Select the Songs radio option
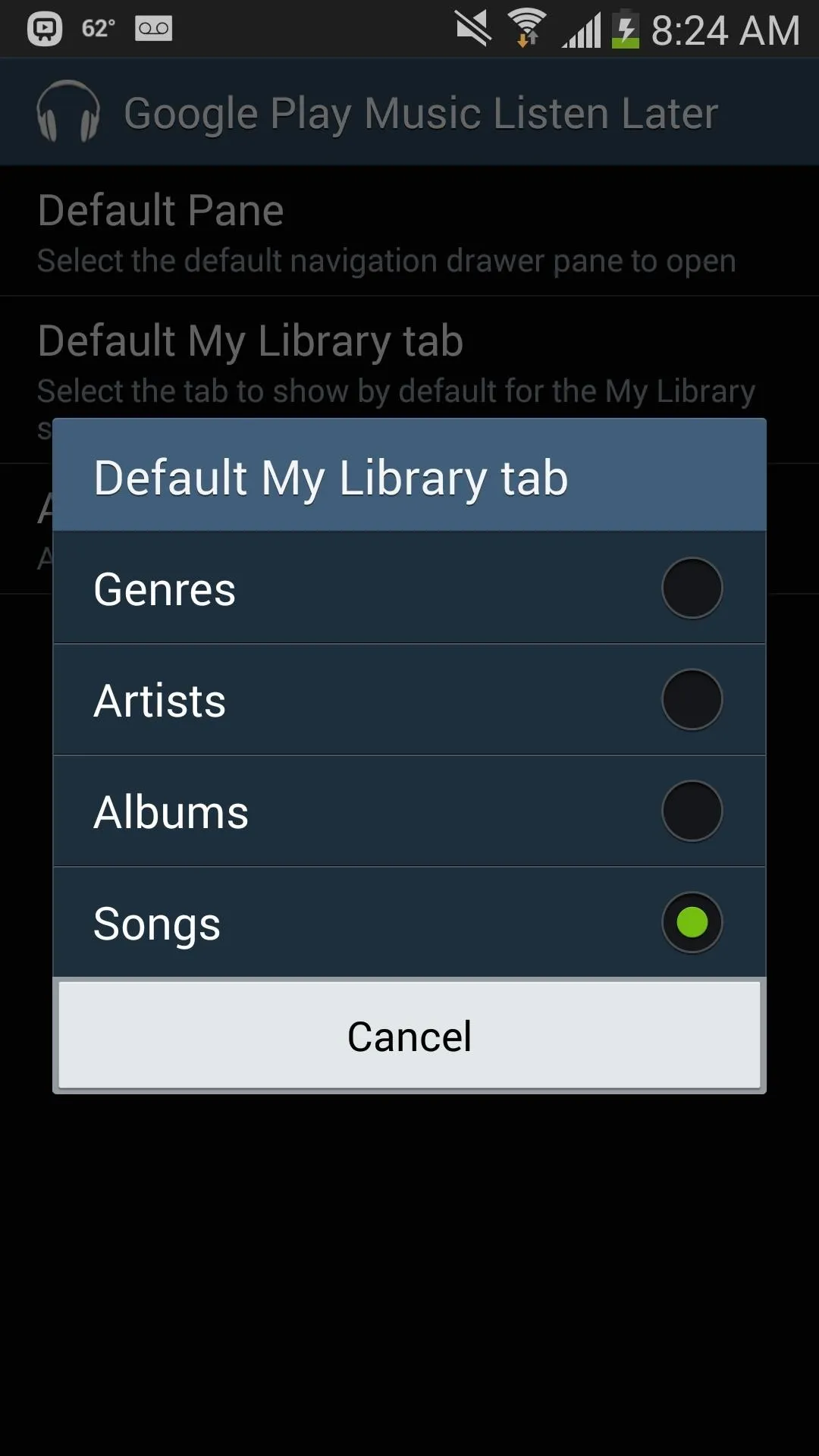The width and height of the screenshot is (819, 1456). pos(409,922)
